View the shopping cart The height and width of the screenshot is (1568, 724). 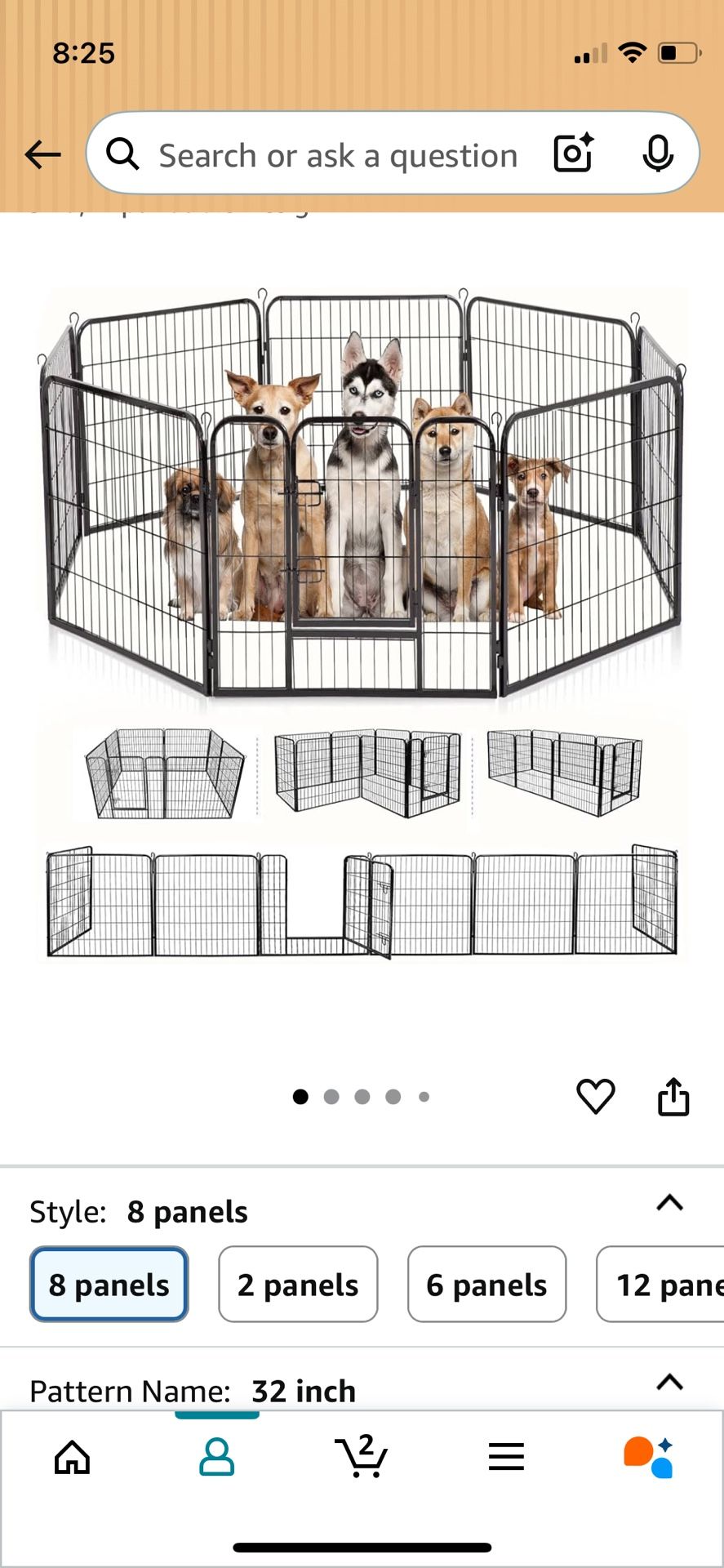pos(361,1457)
